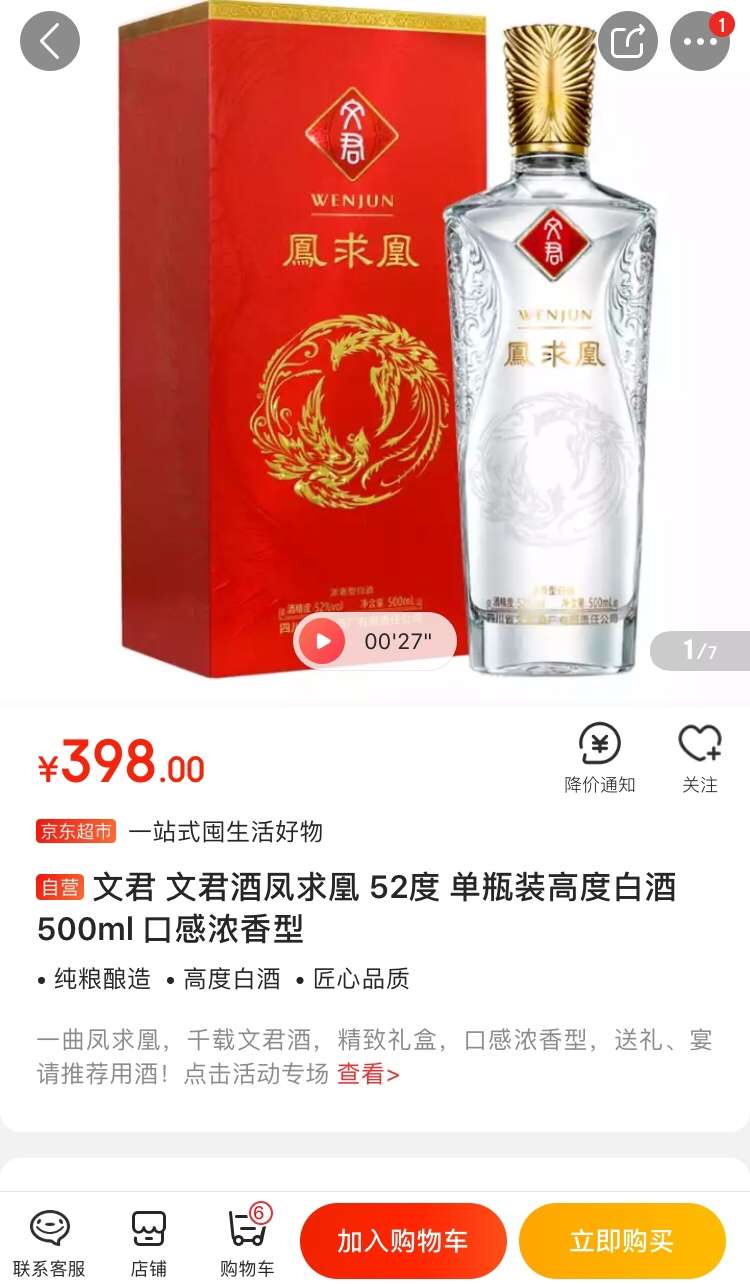Share this product listing
The height and width of the screenshot is (1284, 750).
[628, 41]
